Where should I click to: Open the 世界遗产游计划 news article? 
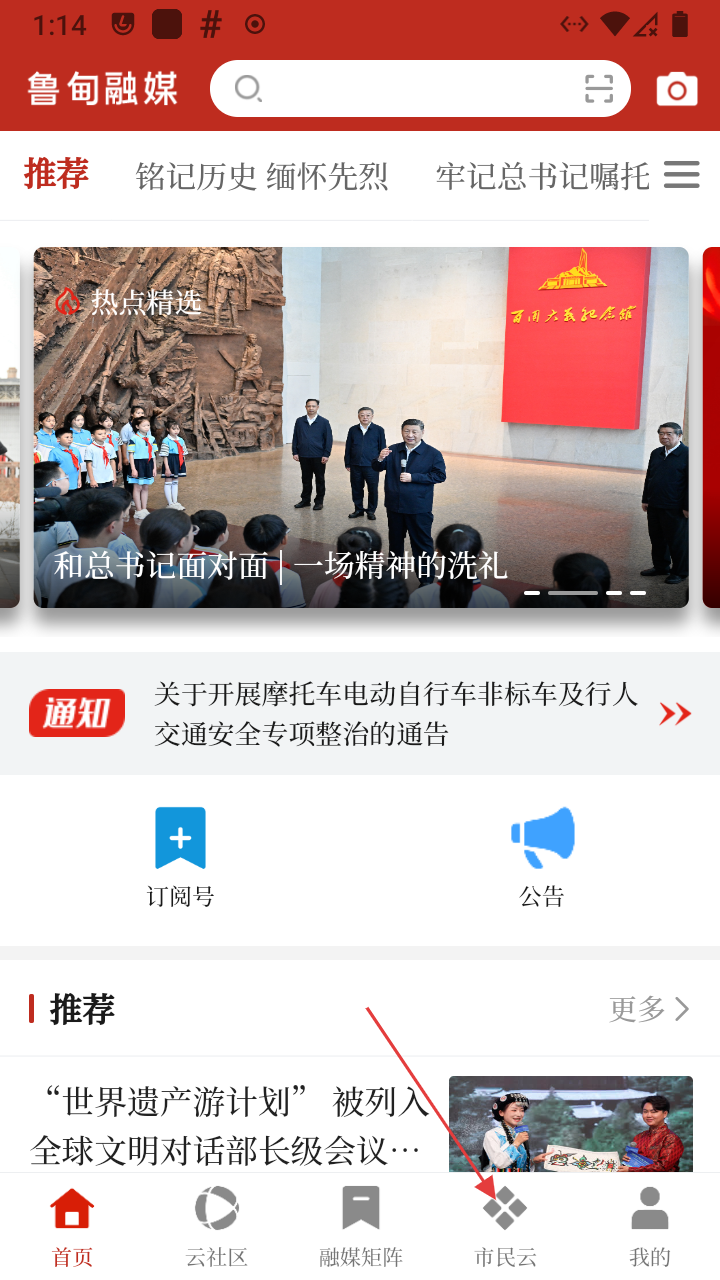pos(230,1125)
